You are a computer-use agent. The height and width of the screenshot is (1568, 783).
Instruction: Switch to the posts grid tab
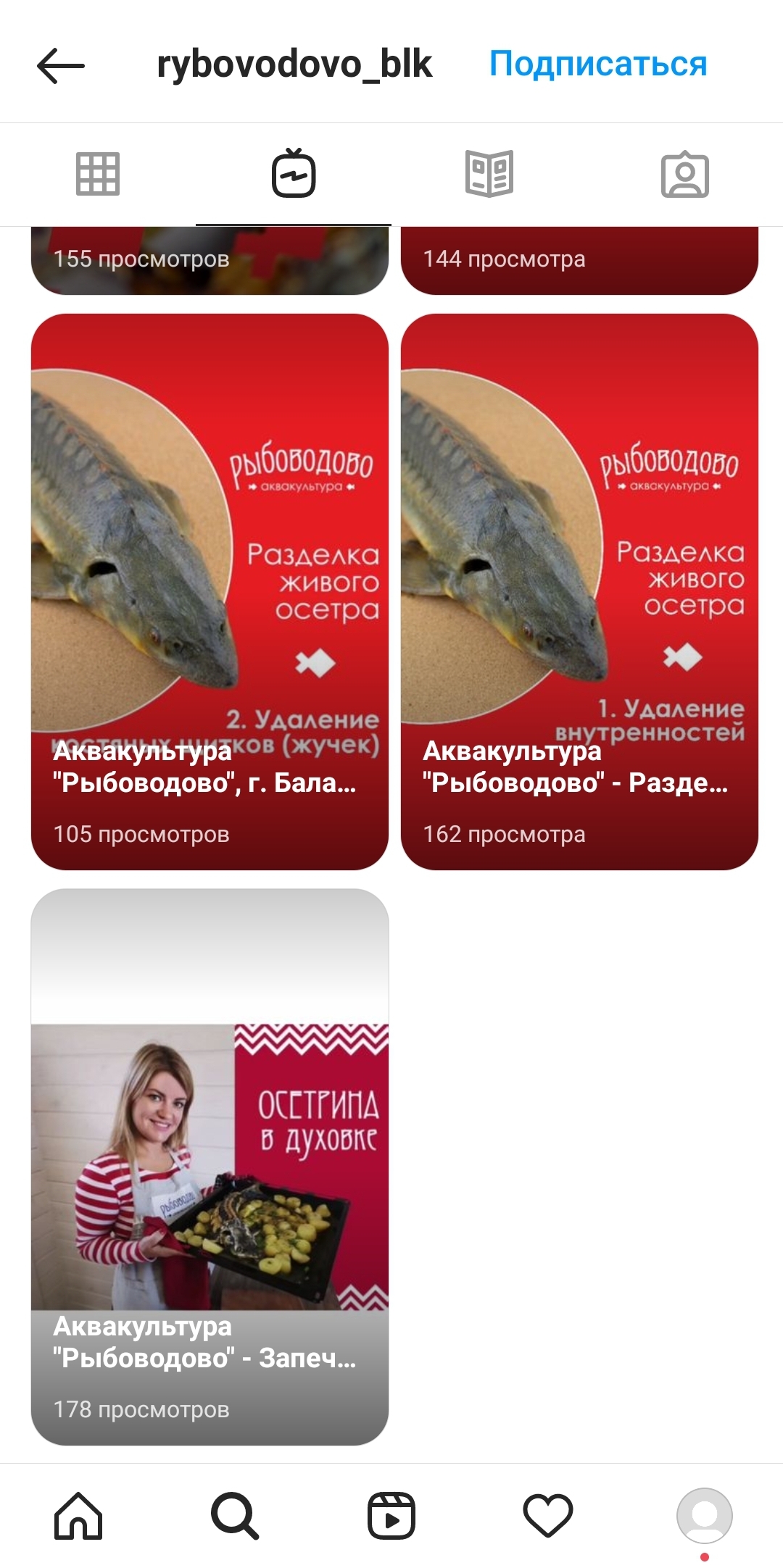coord(98,175)
